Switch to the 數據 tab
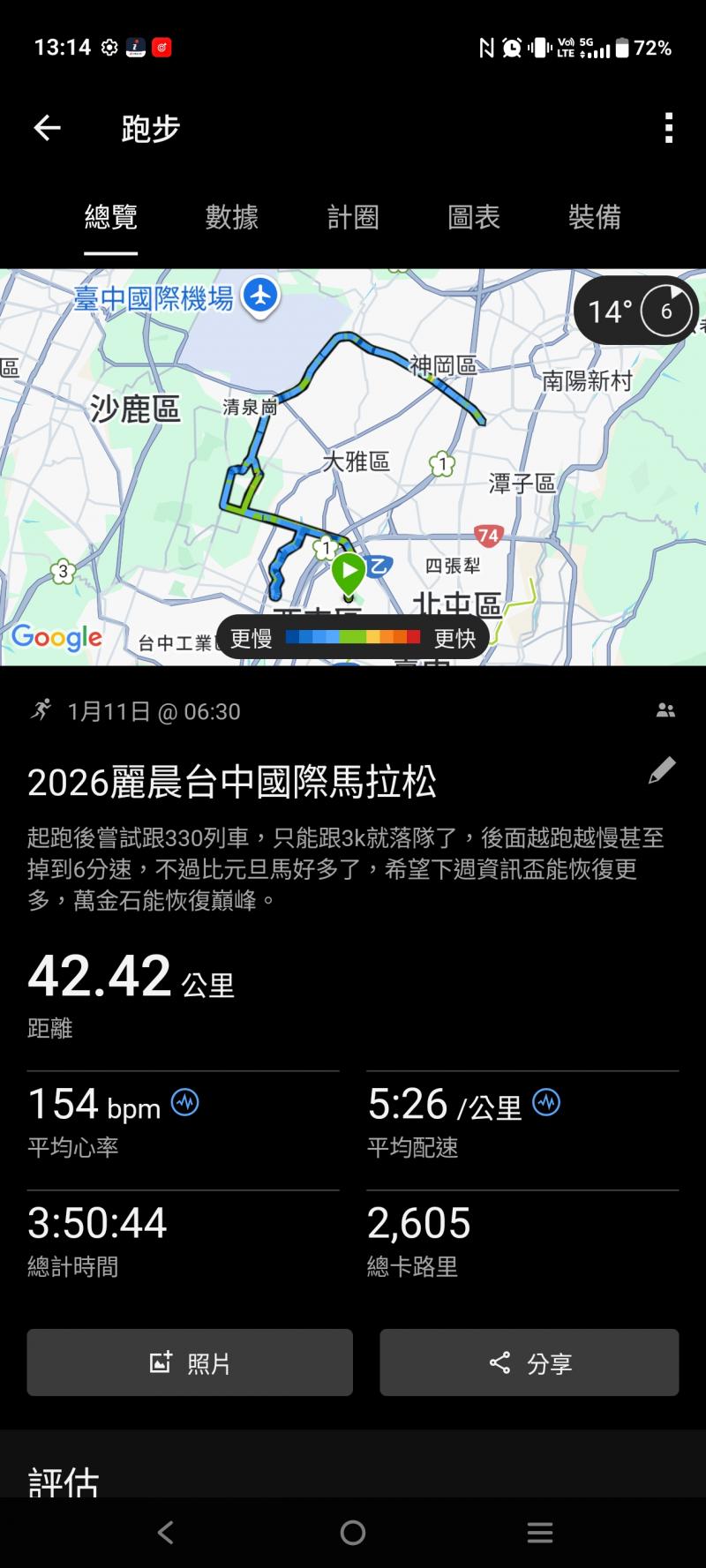Image resolution: width=706 pixels, height=1568 pixels. coord(231,217)
